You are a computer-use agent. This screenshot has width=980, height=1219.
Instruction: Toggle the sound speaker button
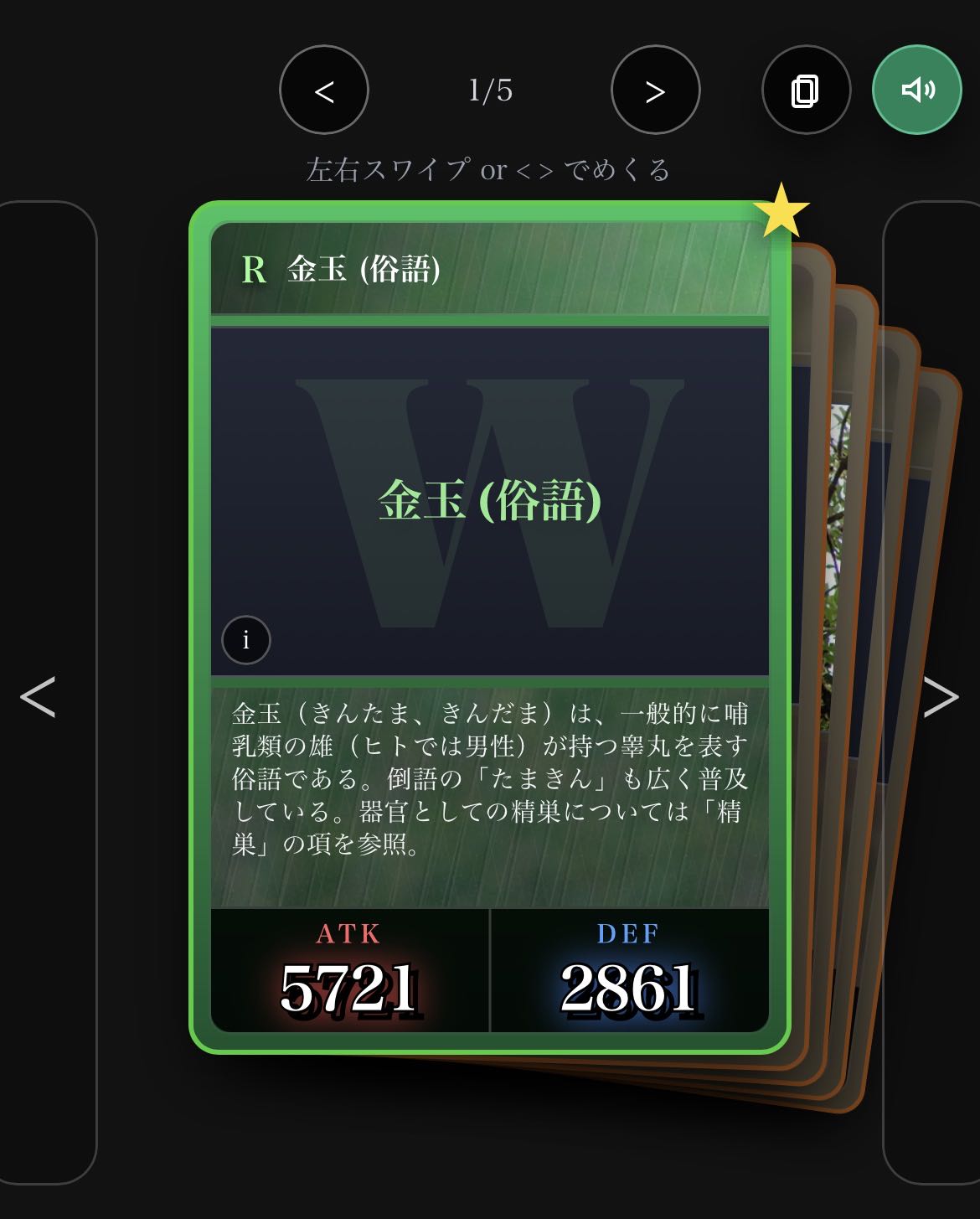tap(917, 90)
